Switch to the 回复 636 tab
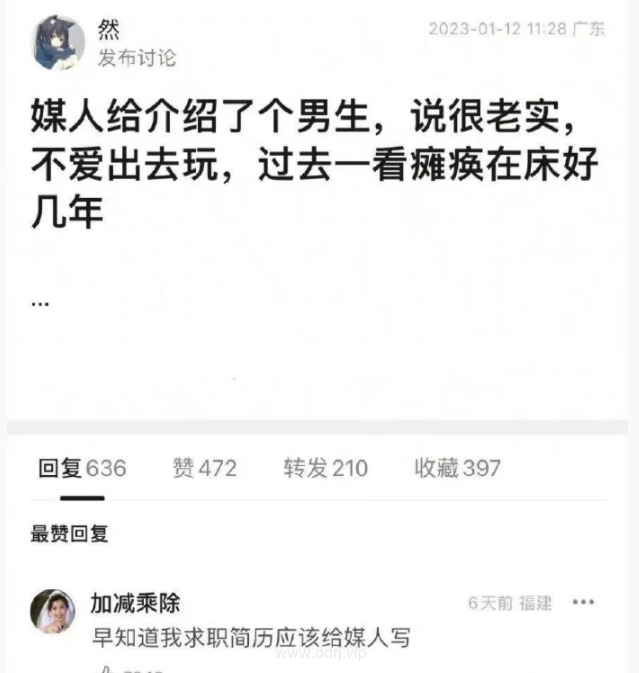This screenshot has width=639, height=673. point(82,467)
